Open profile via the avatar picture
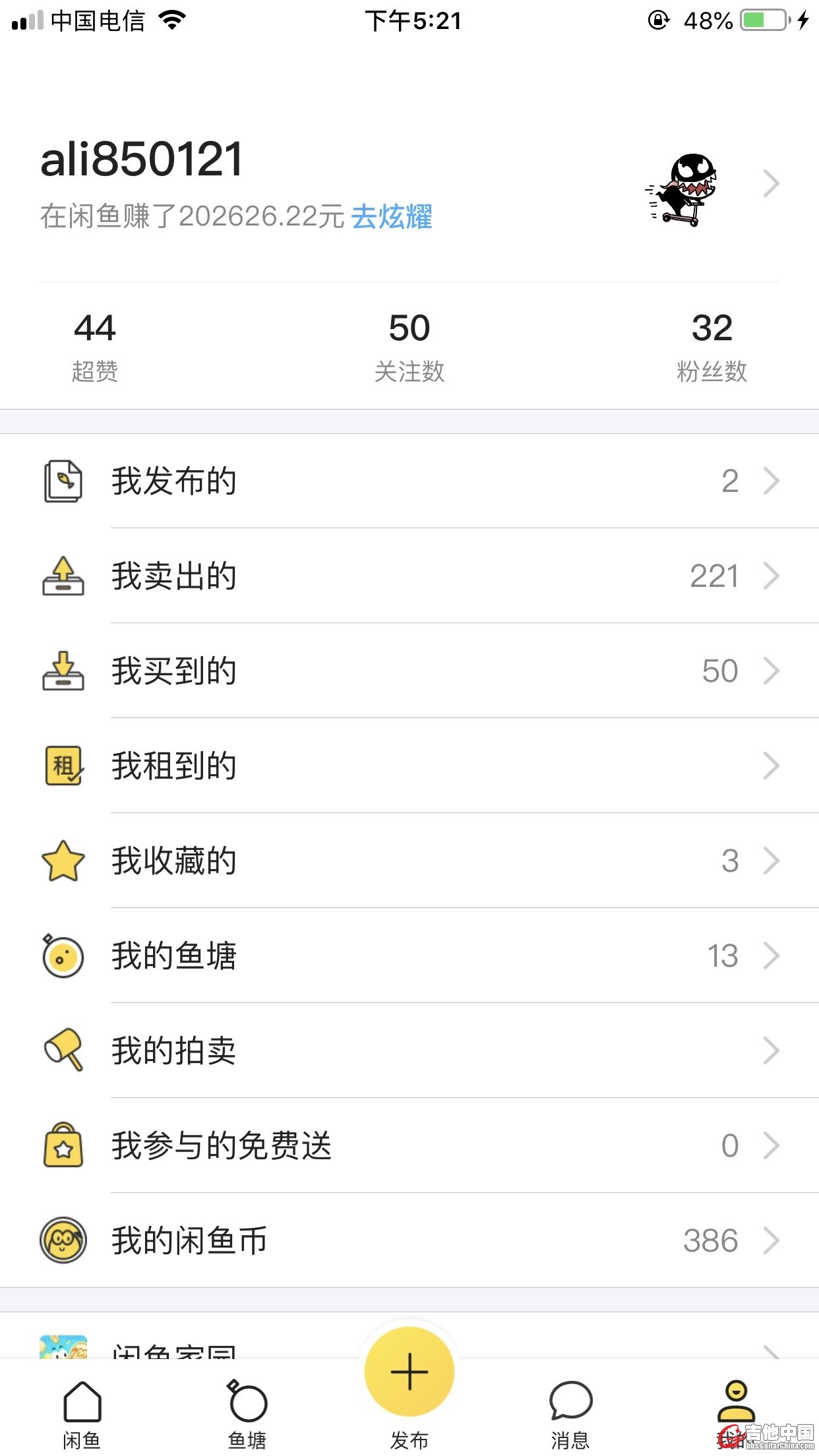This screenshot has height=1456, width=819. coord(681,189)
